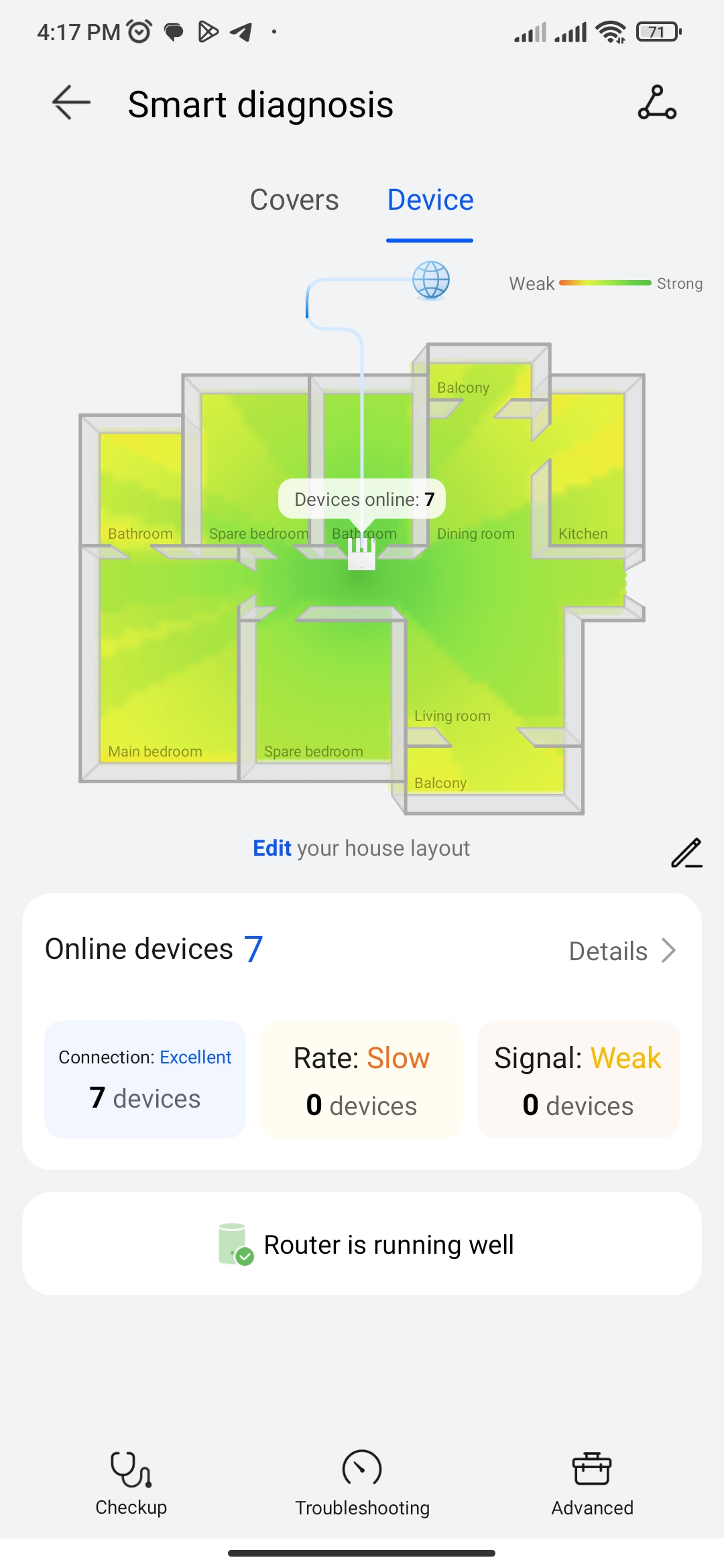Tap the Edit your house layout link
The height and width of the screenshot is (1568, 724).
361,848
